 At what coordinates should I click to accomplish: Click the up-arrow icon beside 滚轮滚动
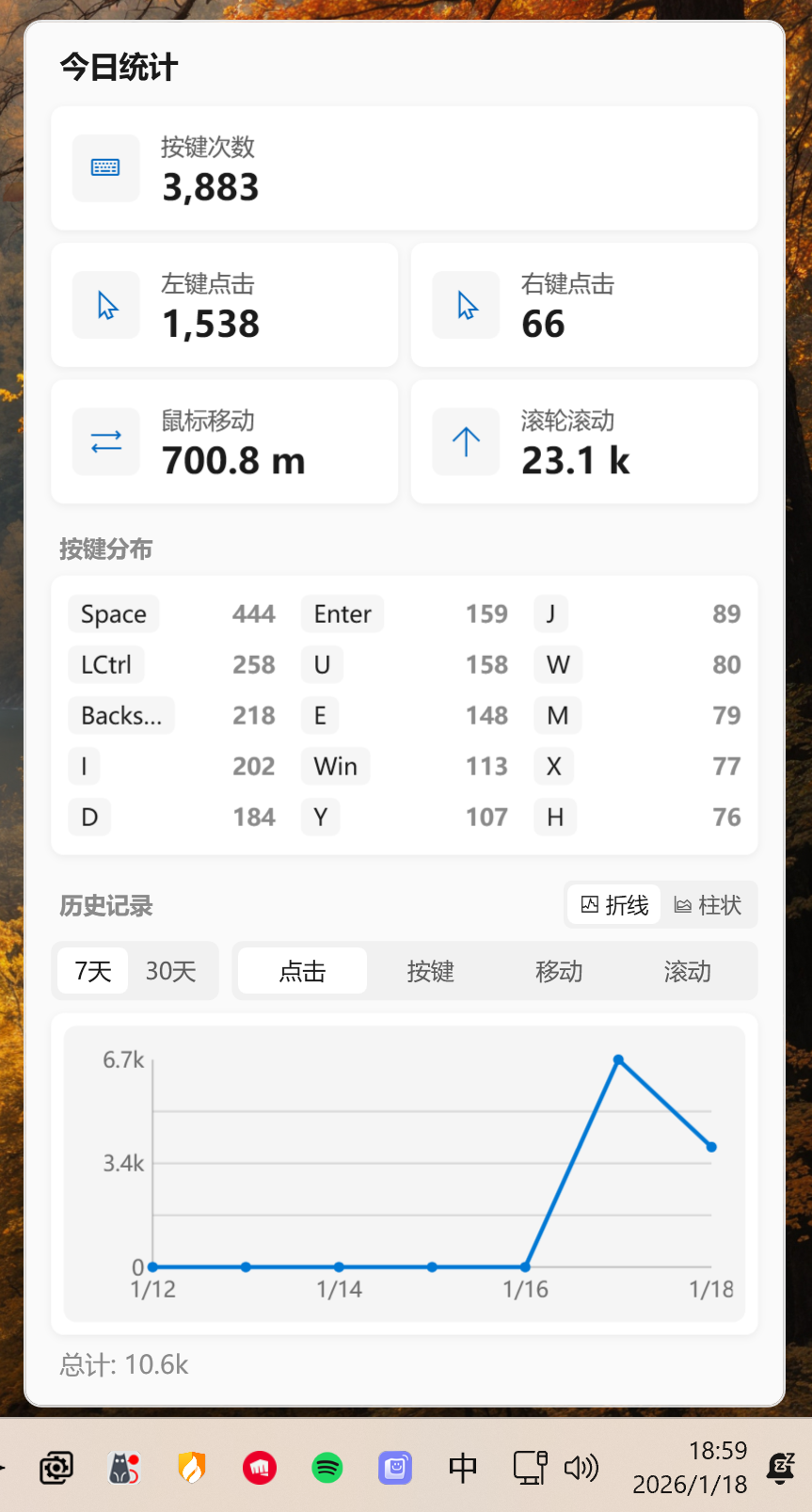click(465, 440)
